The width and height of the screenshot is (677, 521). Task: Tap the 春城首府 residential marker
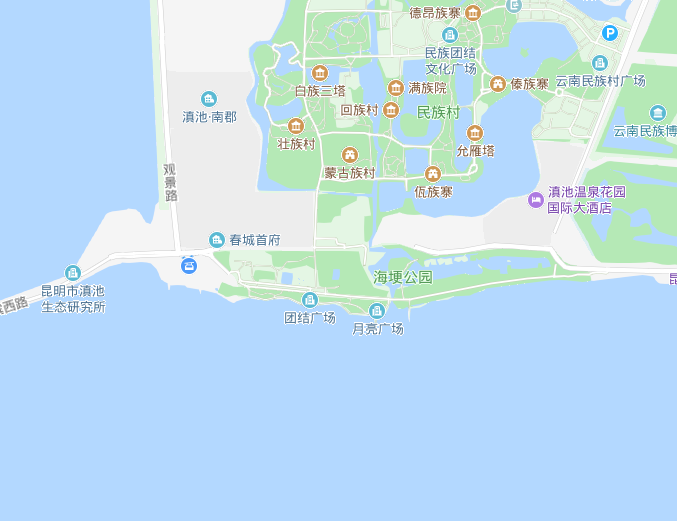[x=217, y=240]
